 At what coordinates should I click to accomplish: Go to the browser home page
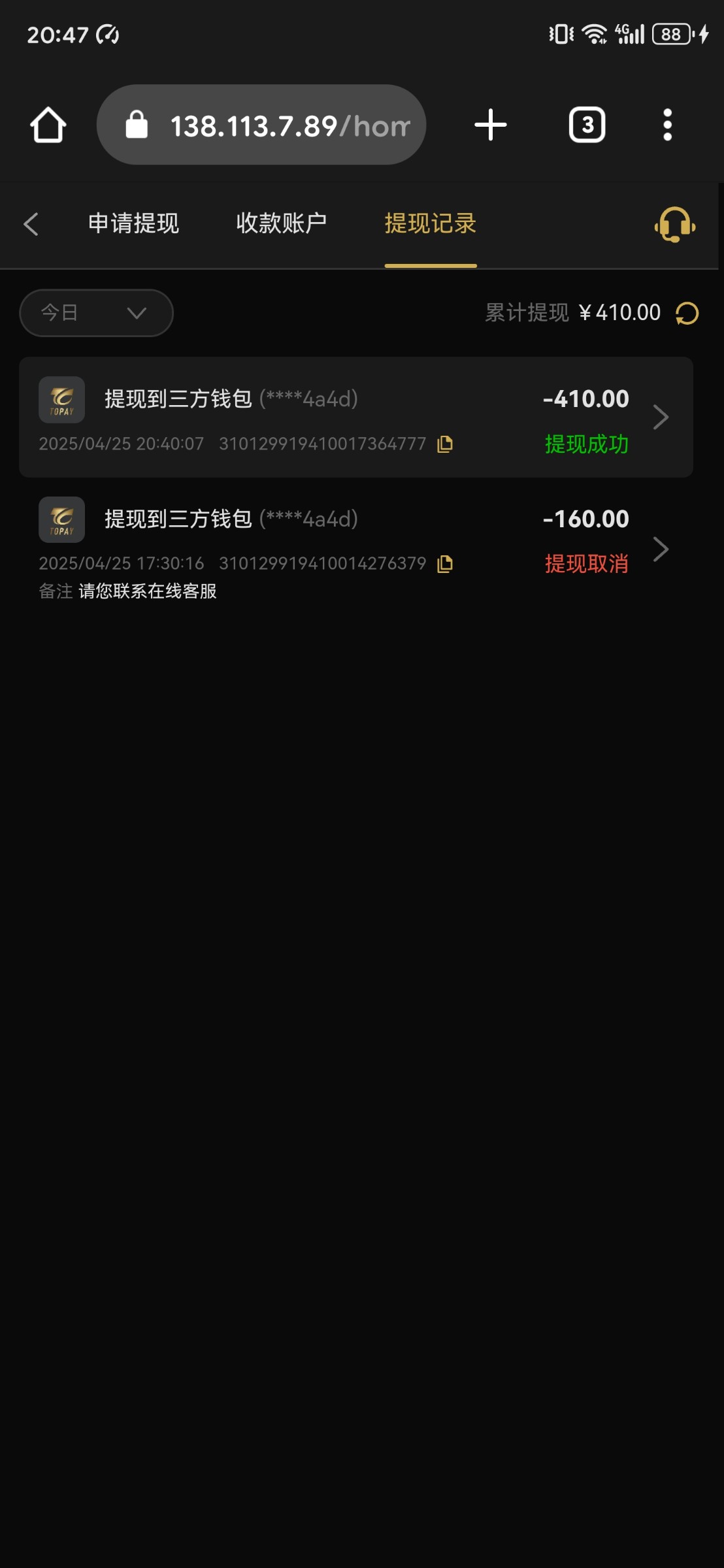coord(48,125)
